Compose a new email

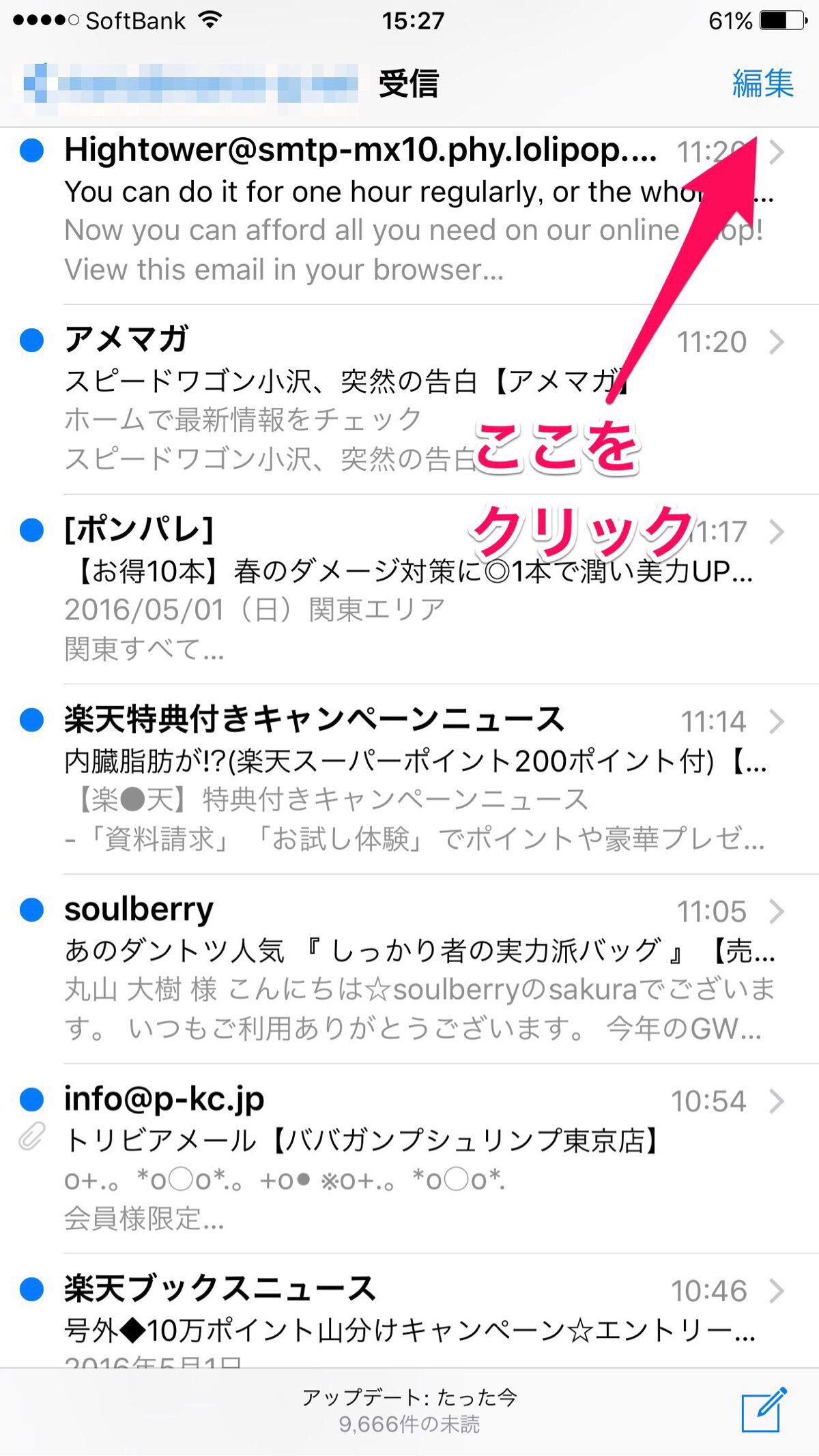coord(763,1410)
